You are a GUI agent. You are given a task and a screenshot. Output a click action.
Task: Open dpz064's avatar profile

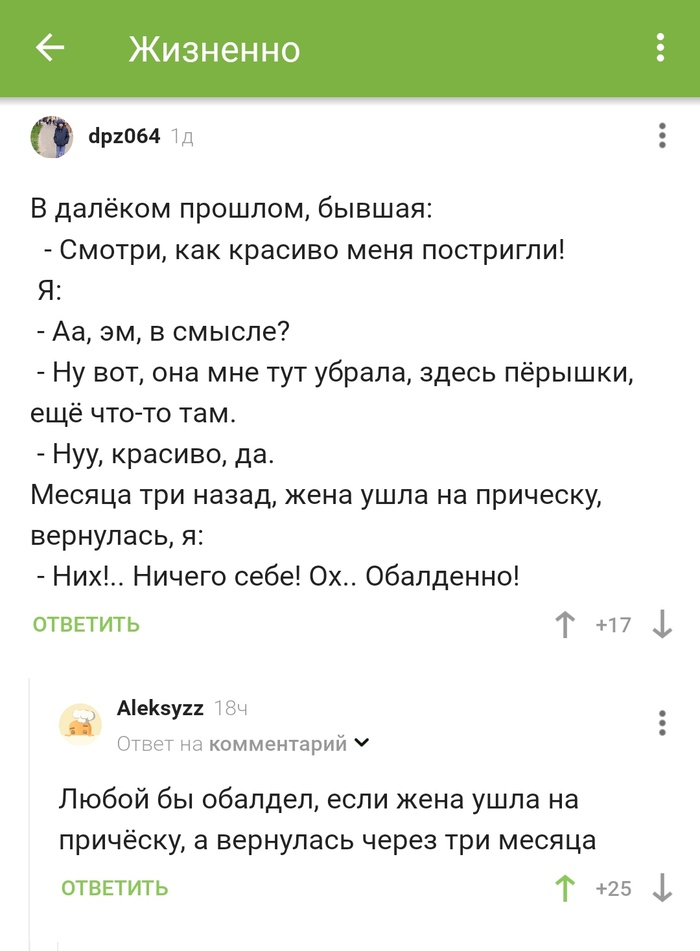(x=51, y=136)
